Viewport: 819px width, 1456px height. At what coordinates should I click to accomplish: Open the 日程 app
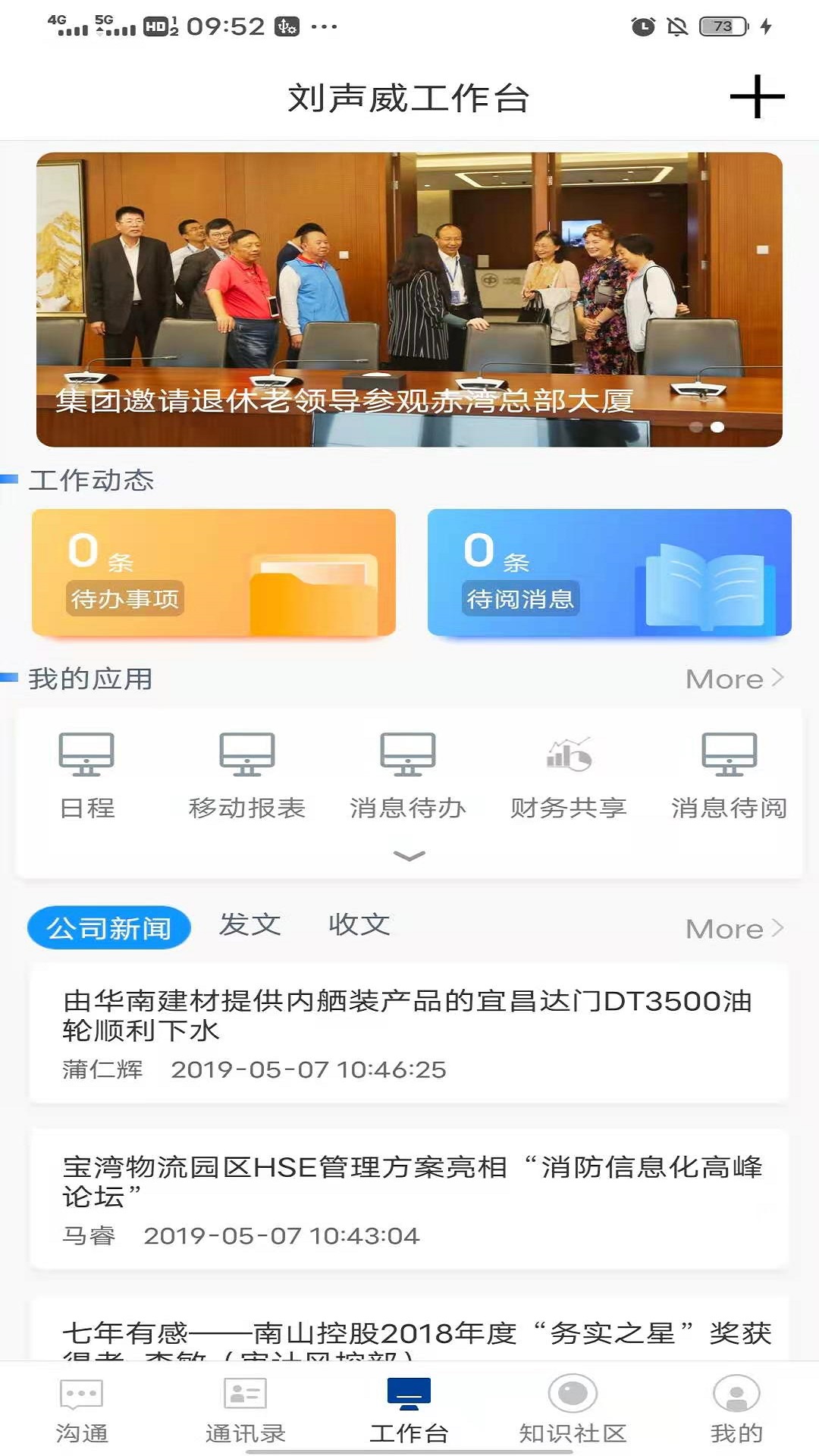pyautogui.click(x=87, y=775)
